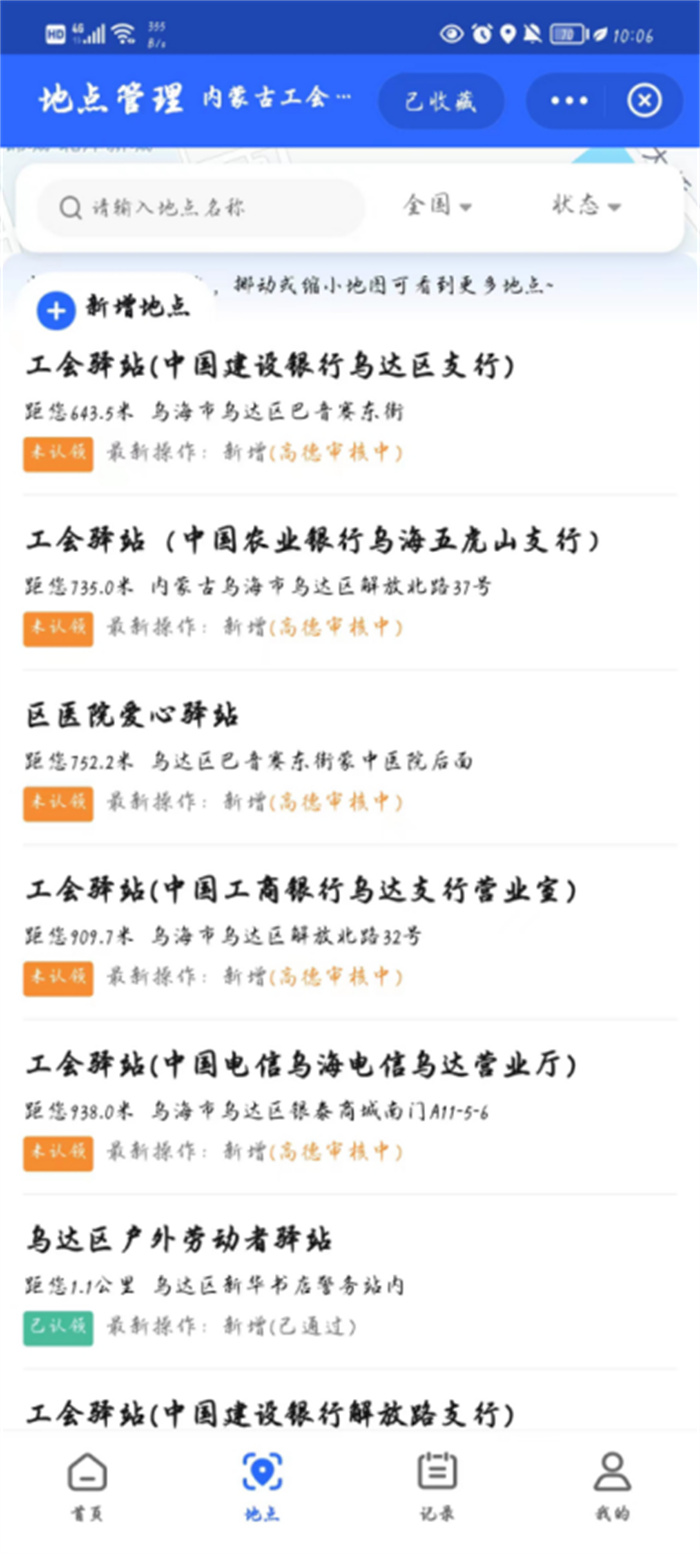Open 工会驿站(中国农业银行乌海五虎山支行) entry
Screen dimensions: 700x1554
(350, 583)
